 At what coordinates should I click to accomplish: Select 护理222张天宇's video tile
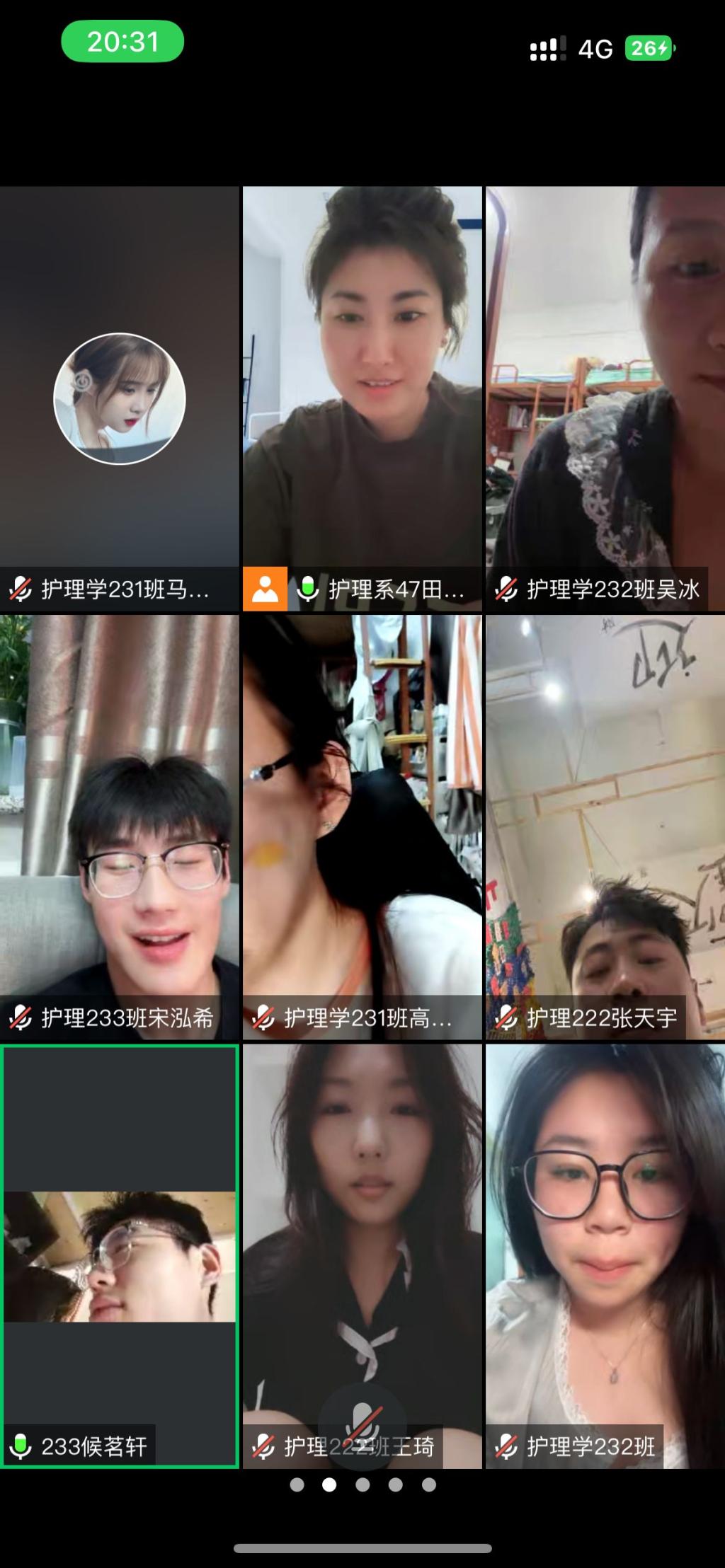click(x=605, y=826)
